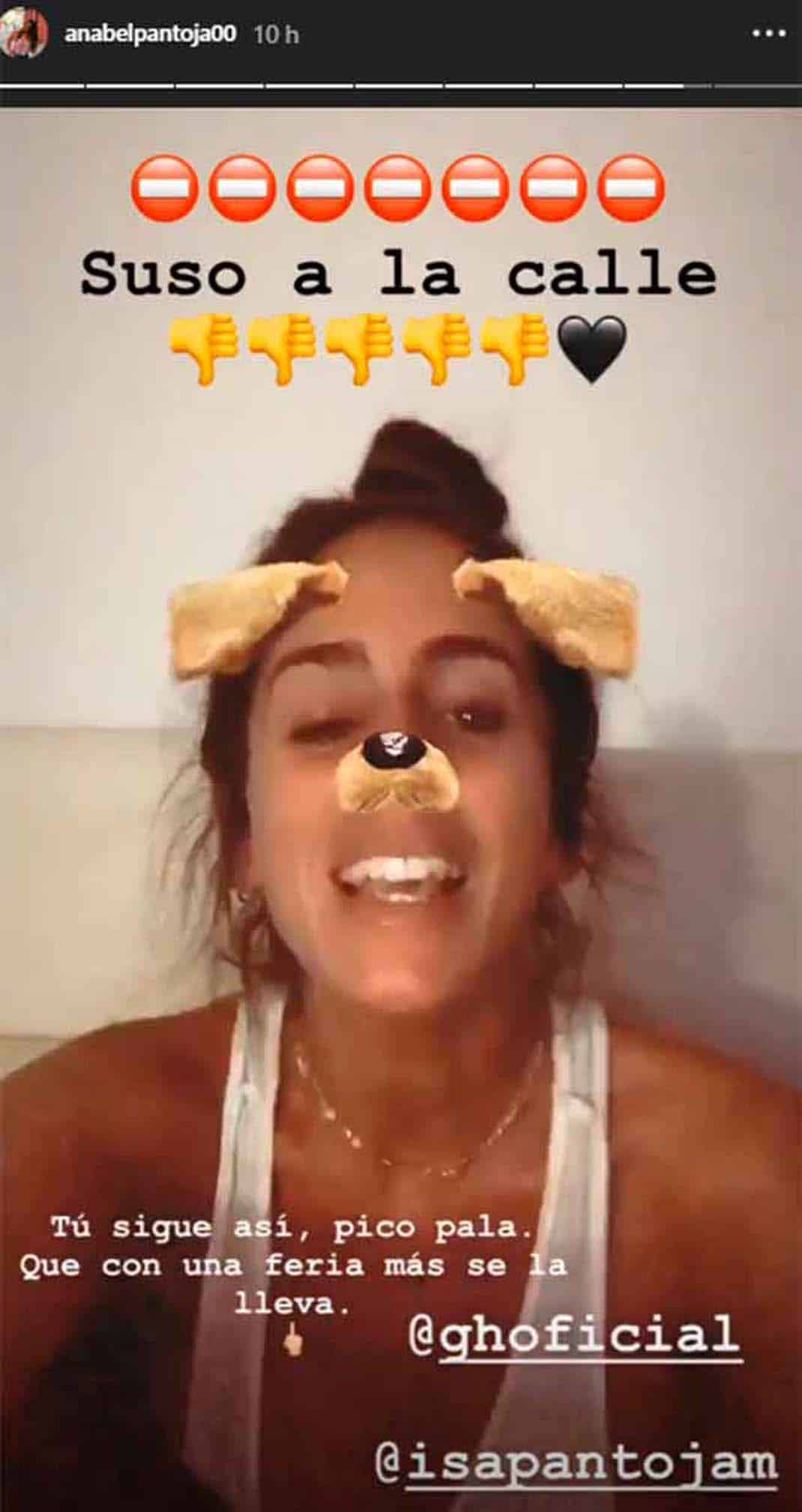Open the three-dot story options menu
The height and width of the screenshot is (1512, 802).
[768, 34]
